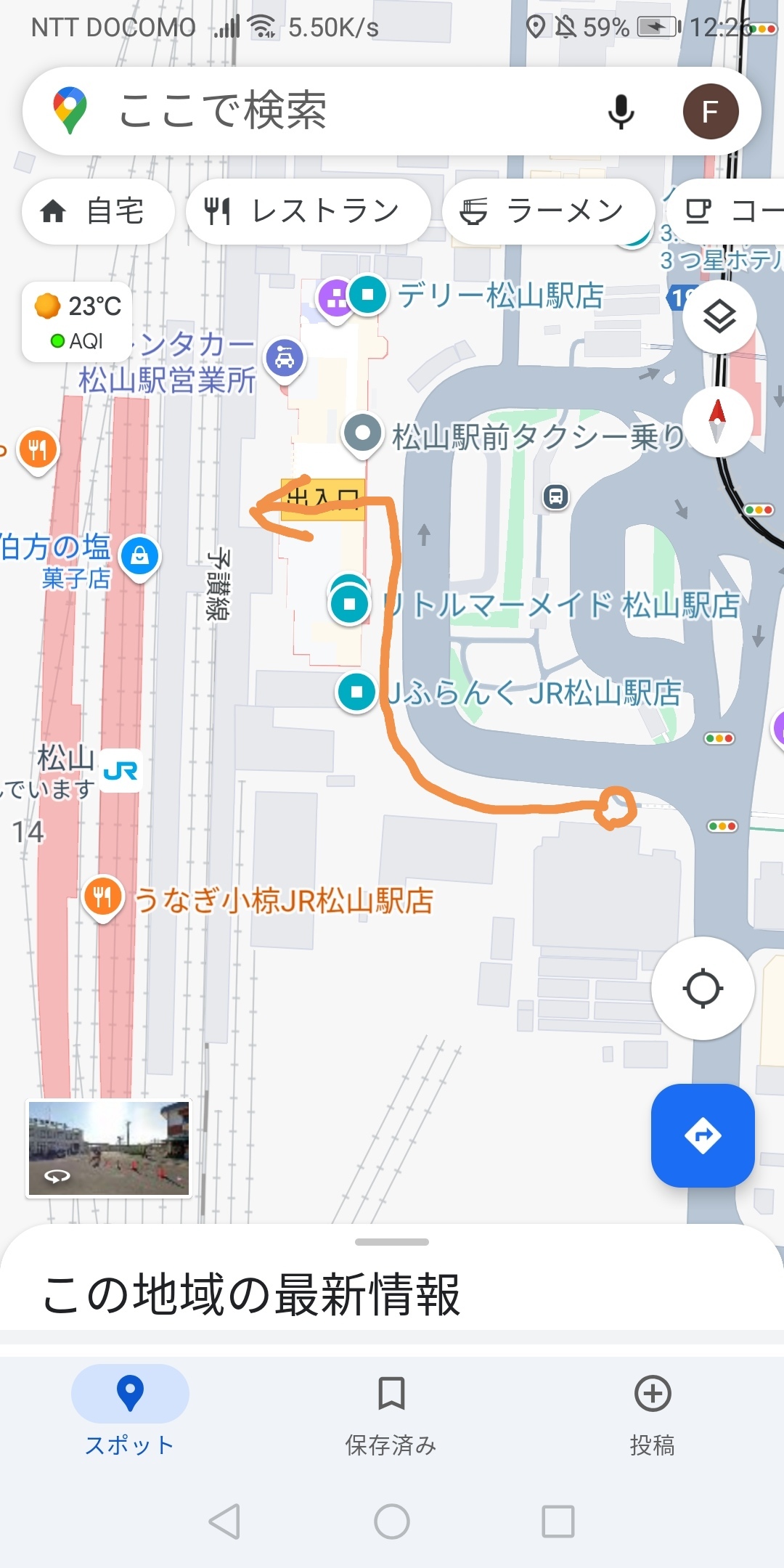Open the デリー松山駅店 map pin

click(368, 295)
